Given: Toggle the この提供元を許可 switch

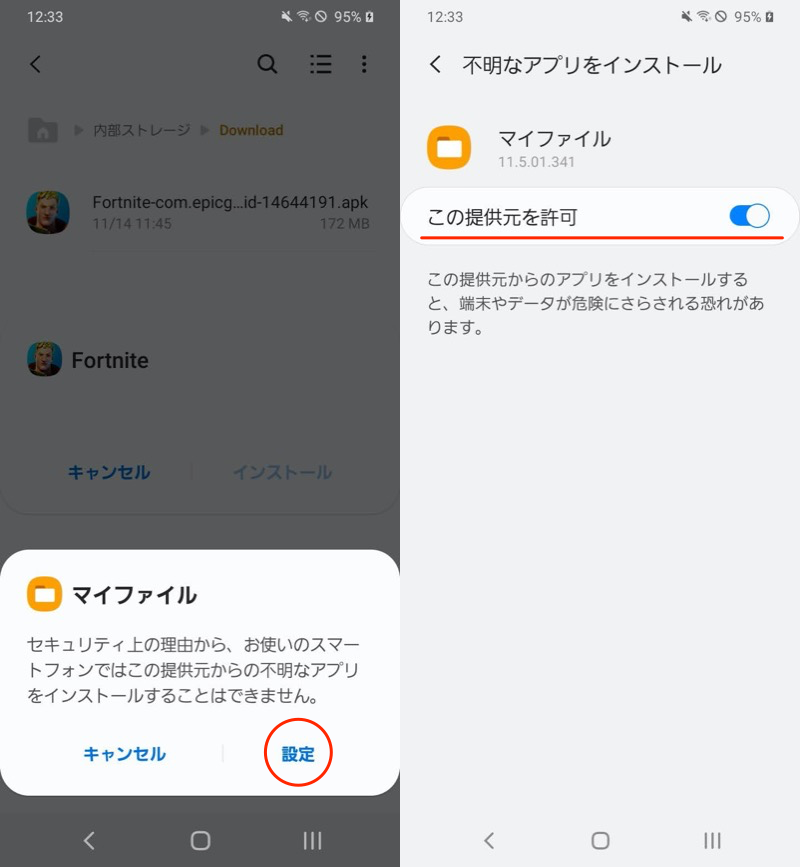Looking at the screenshot, I should pos(749,216).
